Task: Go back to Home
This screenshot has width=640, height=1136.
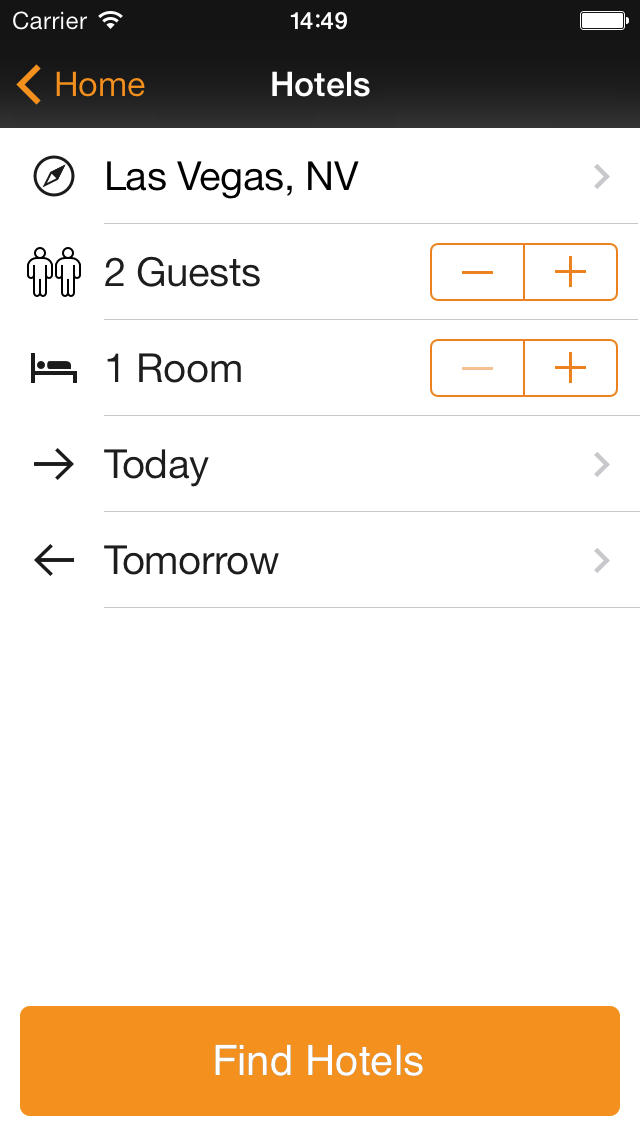Action: (x=82, y=85)
